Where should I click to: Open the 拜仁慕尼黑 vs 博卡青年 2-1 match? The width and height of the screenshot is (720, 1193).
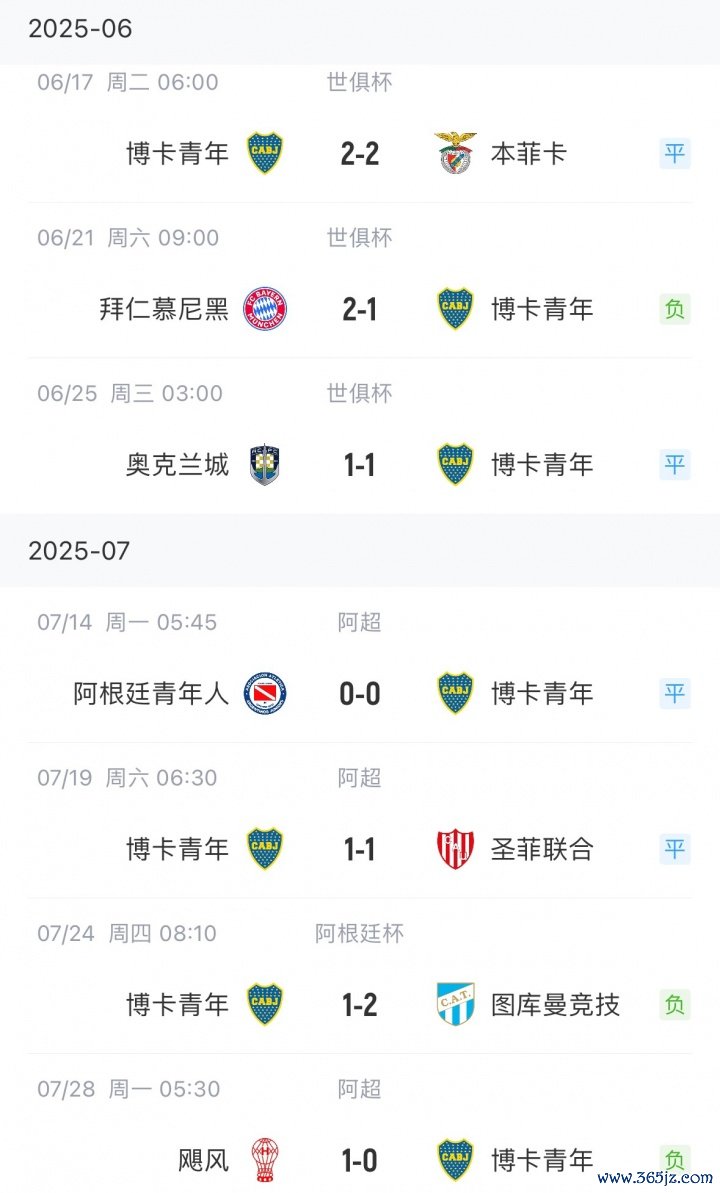tap(360, 281)
